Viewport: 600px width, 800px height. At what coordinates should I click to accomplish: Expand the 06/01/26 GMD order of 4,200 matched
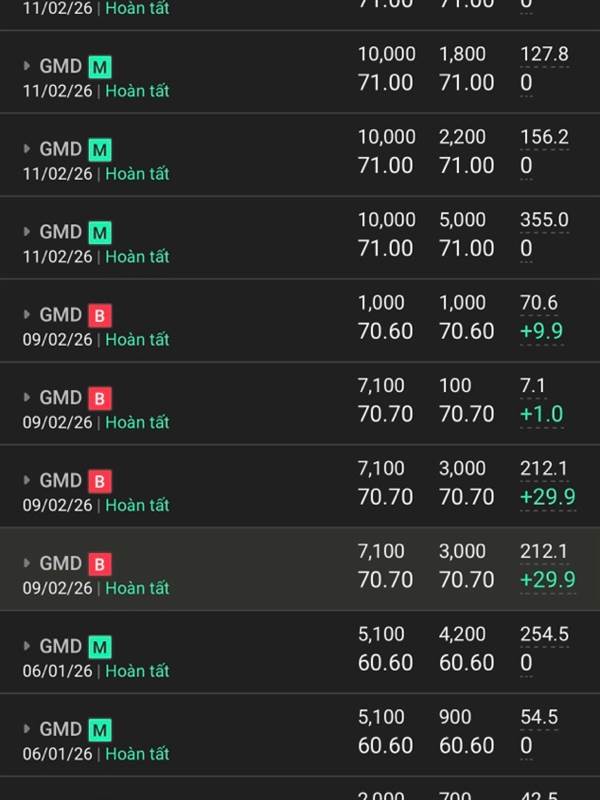(x=28, y=647)
